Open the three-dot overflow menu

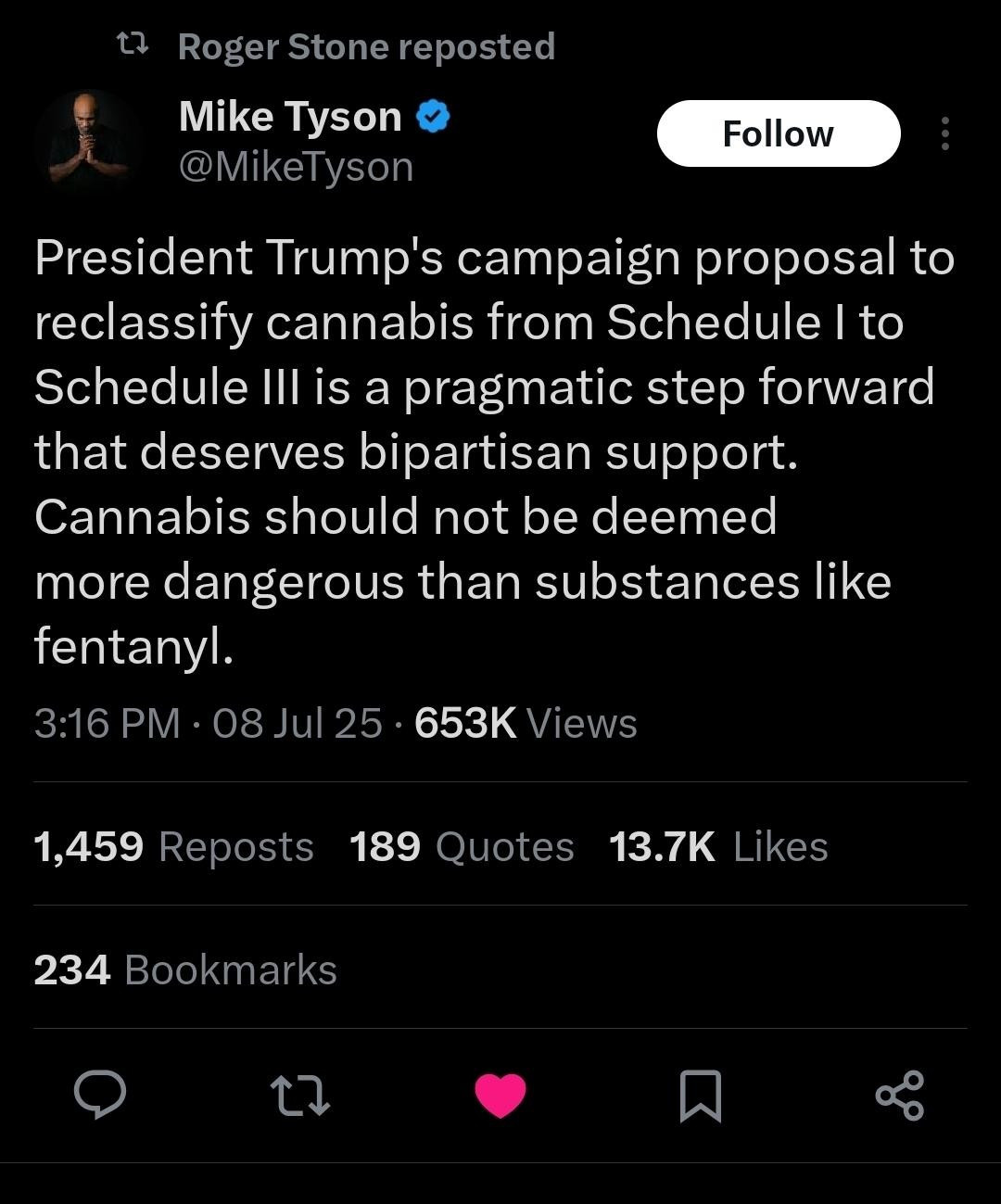pyautogui.click(x=944, y=133)
